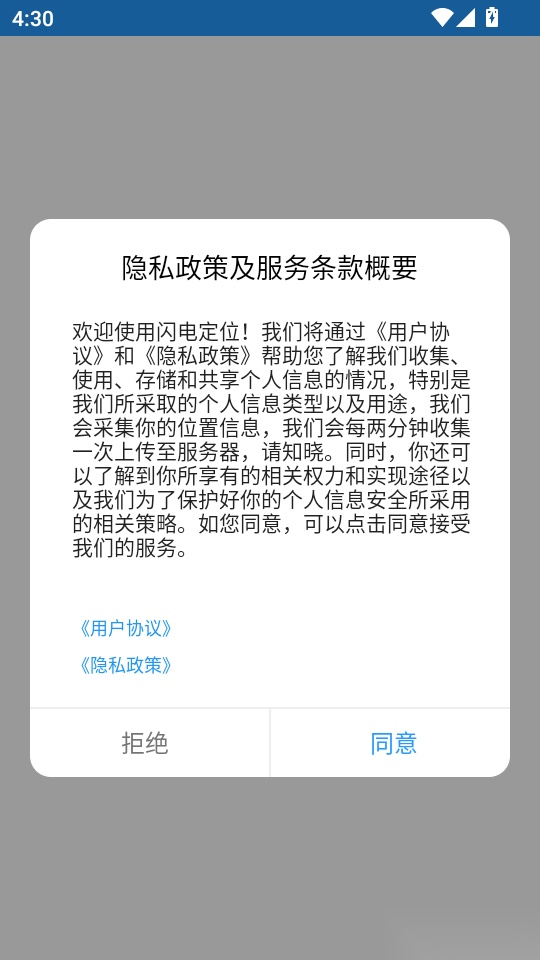Open the blue《用户协议》link

point(126,629)
